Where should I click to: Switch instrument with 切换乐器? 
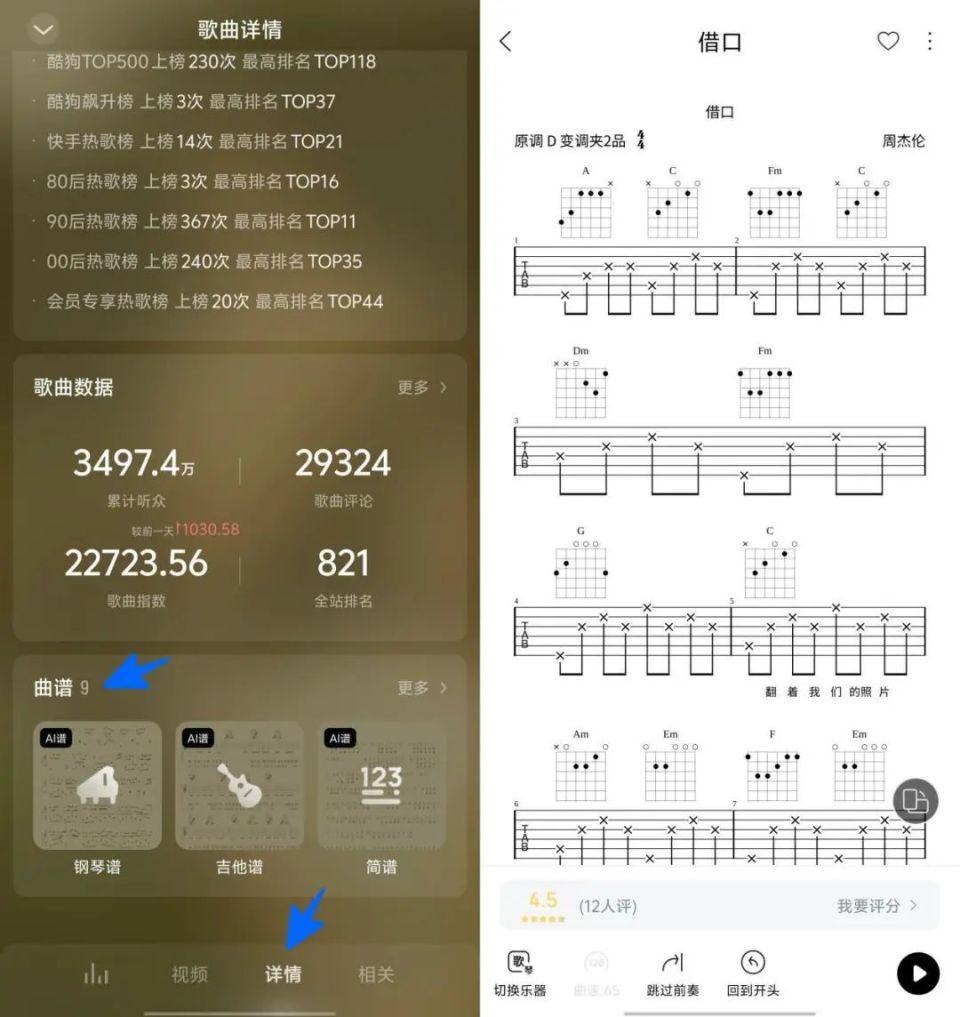(x=520, y=973)
